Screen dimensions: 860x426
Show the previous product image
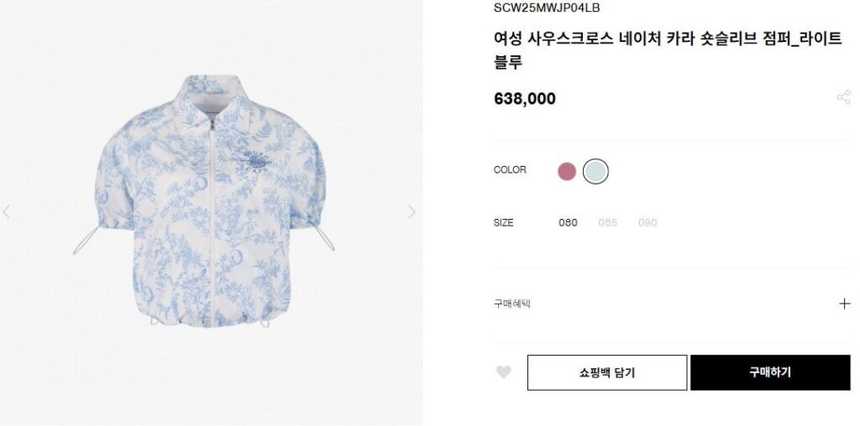click(8, 212)
